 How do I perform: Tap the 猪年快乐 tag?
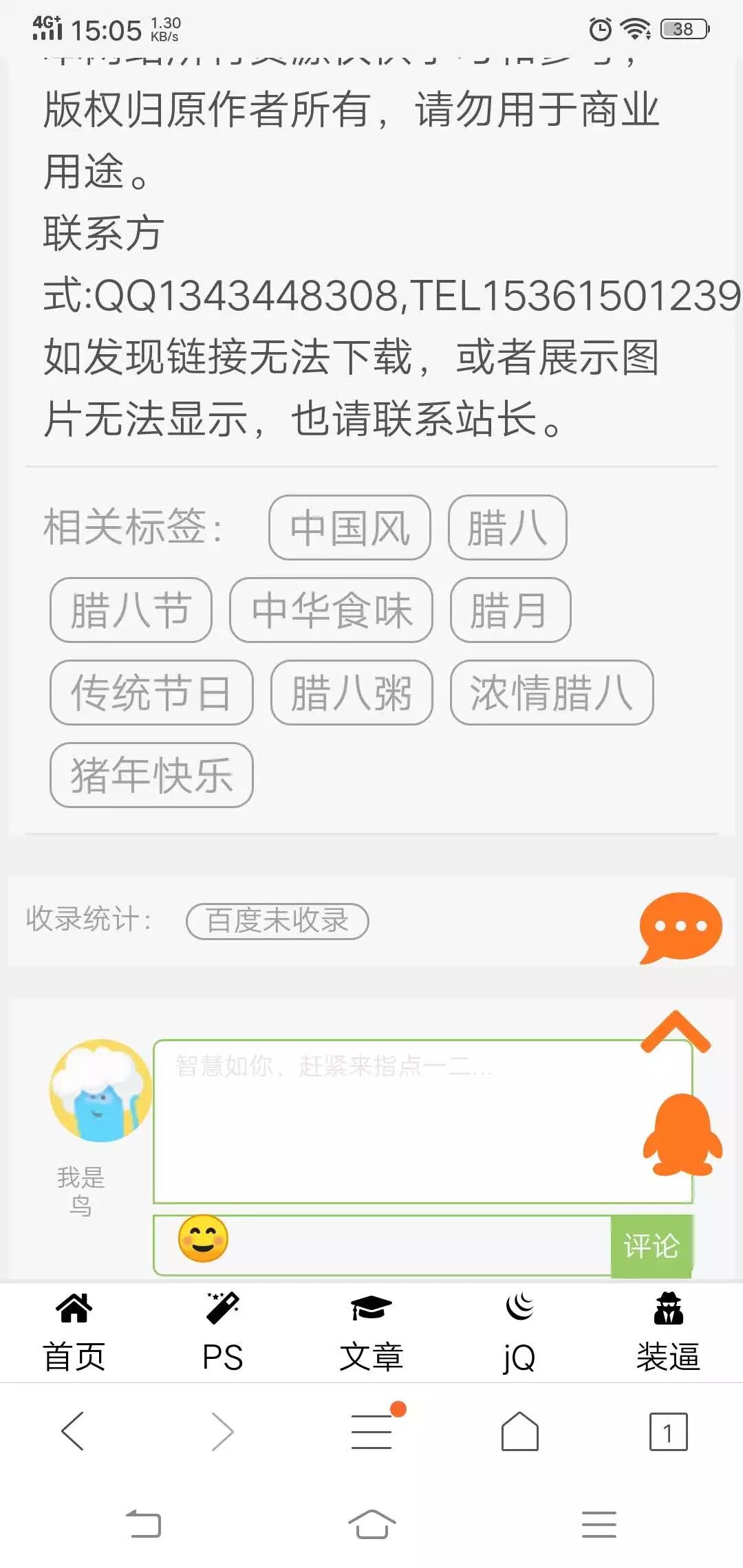151,775
